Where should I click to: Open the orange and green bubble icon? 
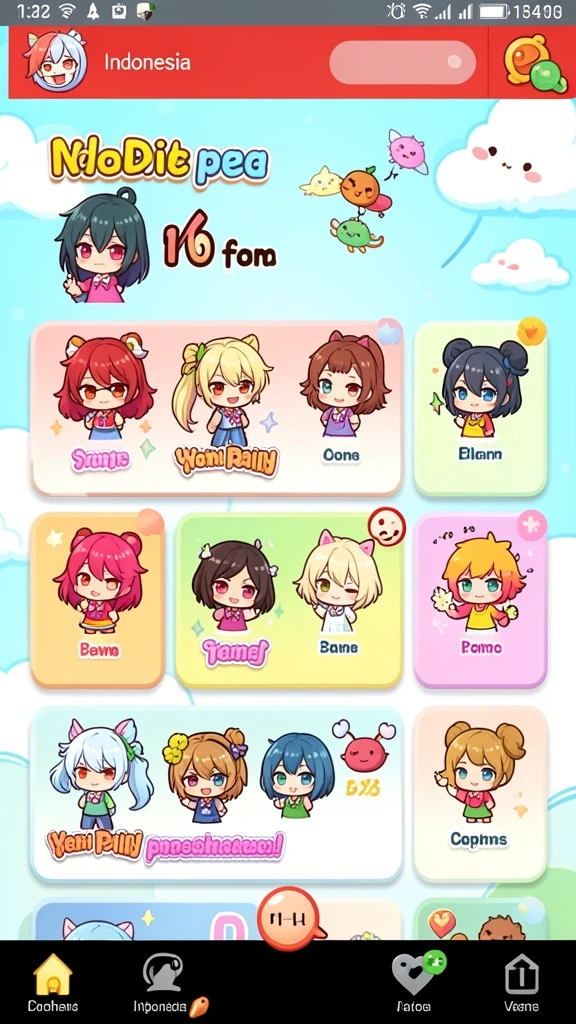tap(536, 63)
